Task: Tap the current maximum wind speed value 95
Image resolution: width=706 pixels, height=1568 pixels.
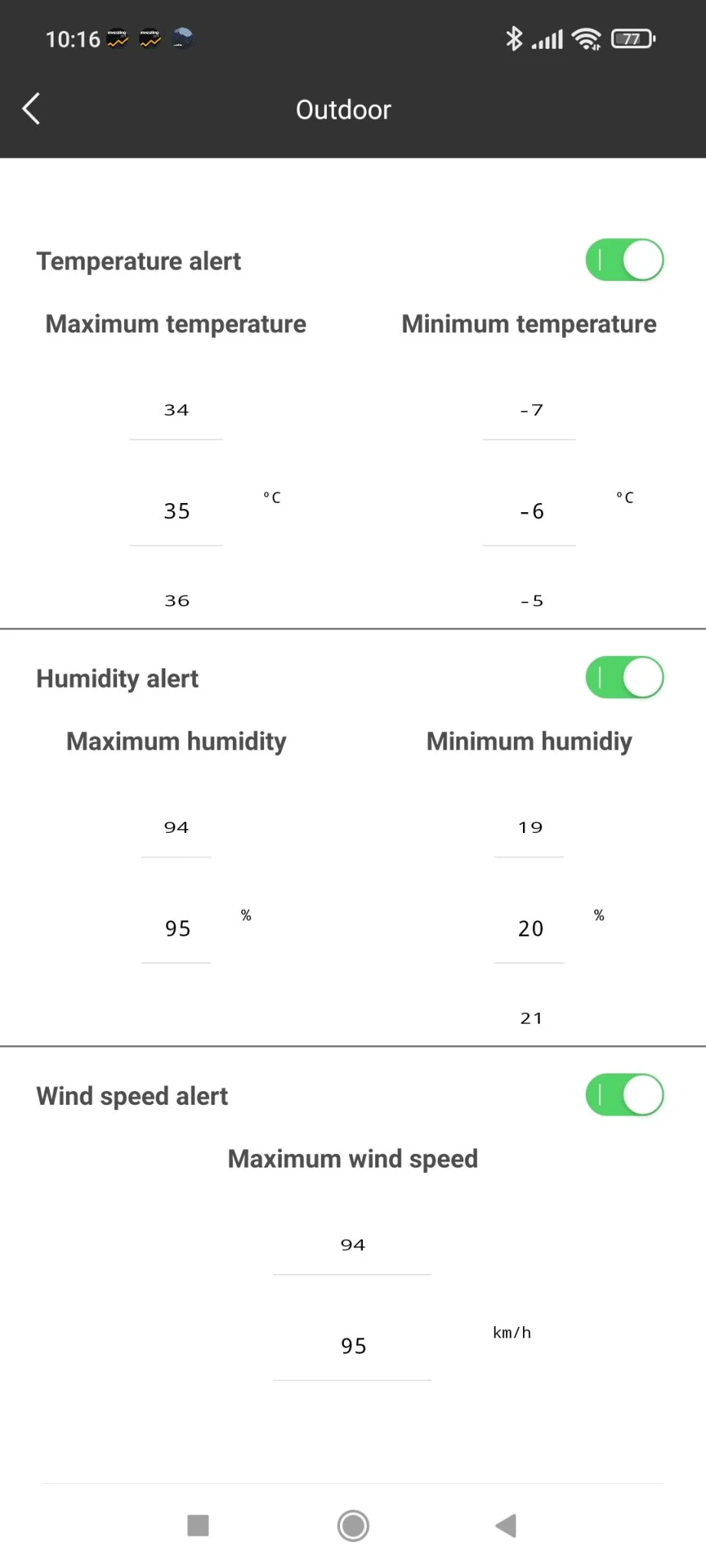Action: 353,1346
